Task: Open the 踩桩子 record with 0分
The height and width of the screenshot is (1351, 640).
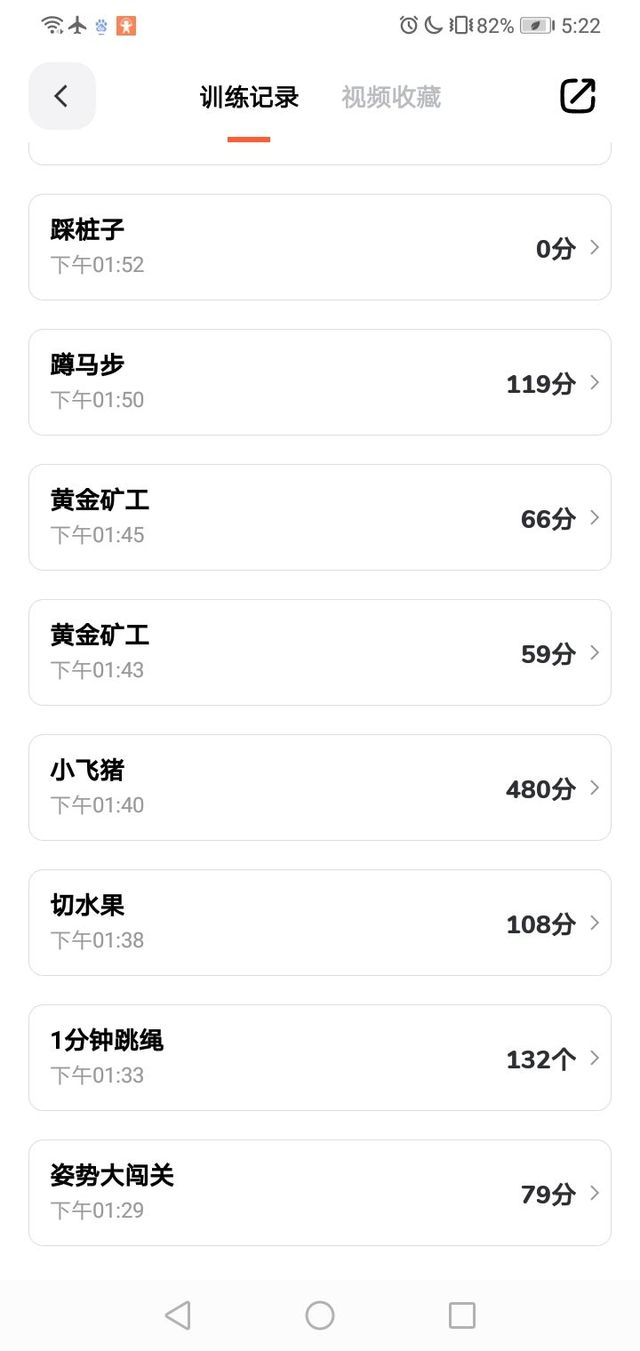Action: click(320, 247)
